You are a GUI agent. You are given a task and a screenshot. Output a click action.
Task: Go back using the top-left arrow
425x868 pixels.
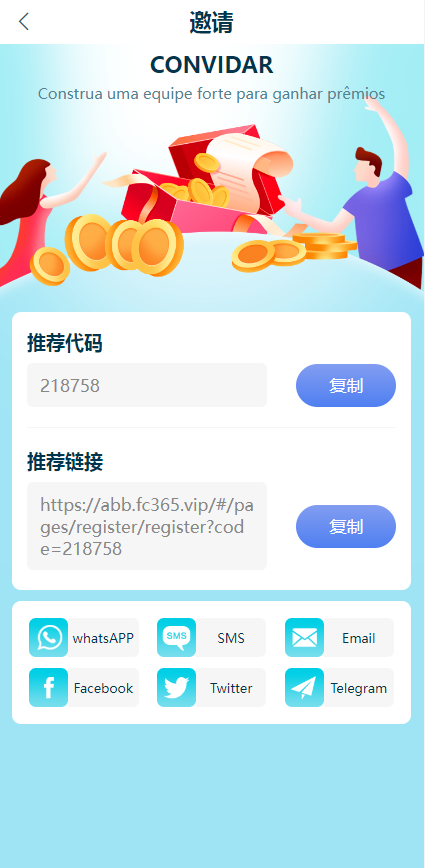pyautogui.click(x=23, y=22)
